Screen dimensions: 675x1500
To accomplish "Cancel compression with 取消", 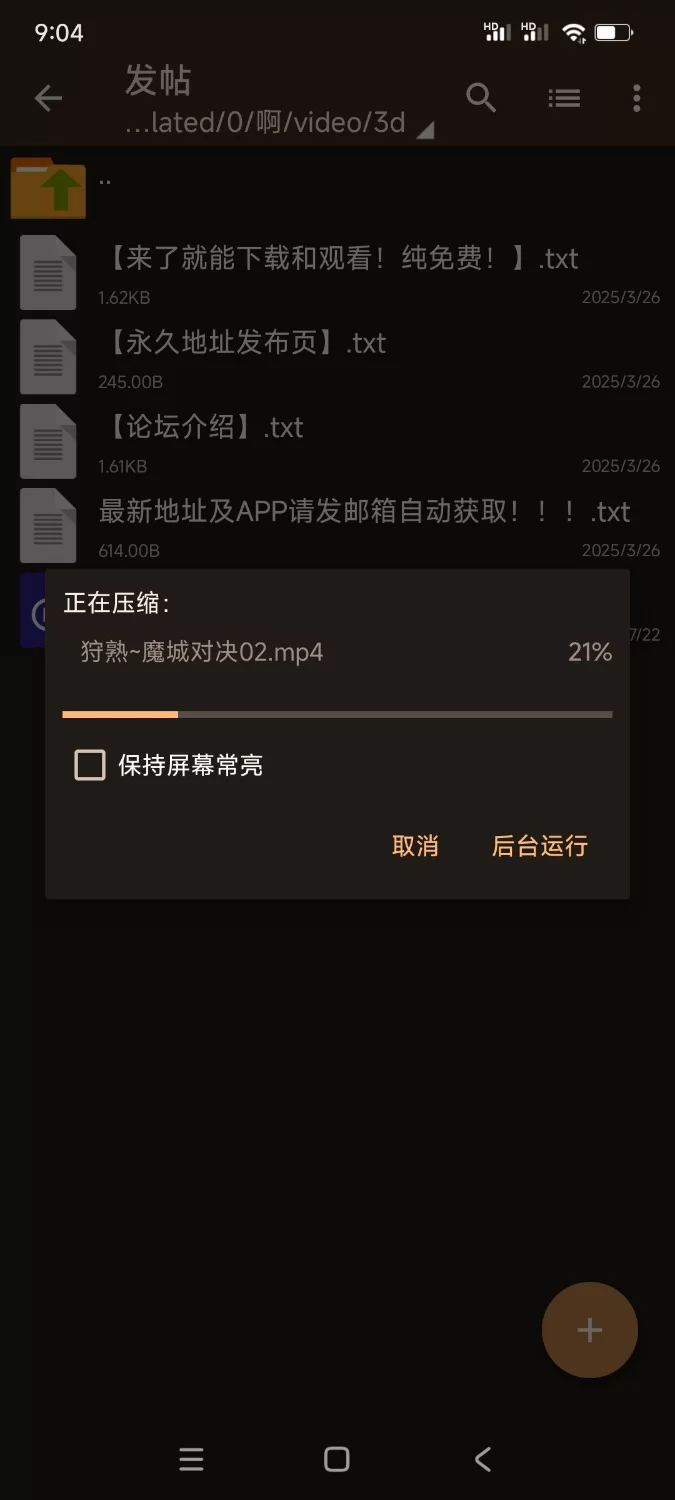I will pos(415,846).
